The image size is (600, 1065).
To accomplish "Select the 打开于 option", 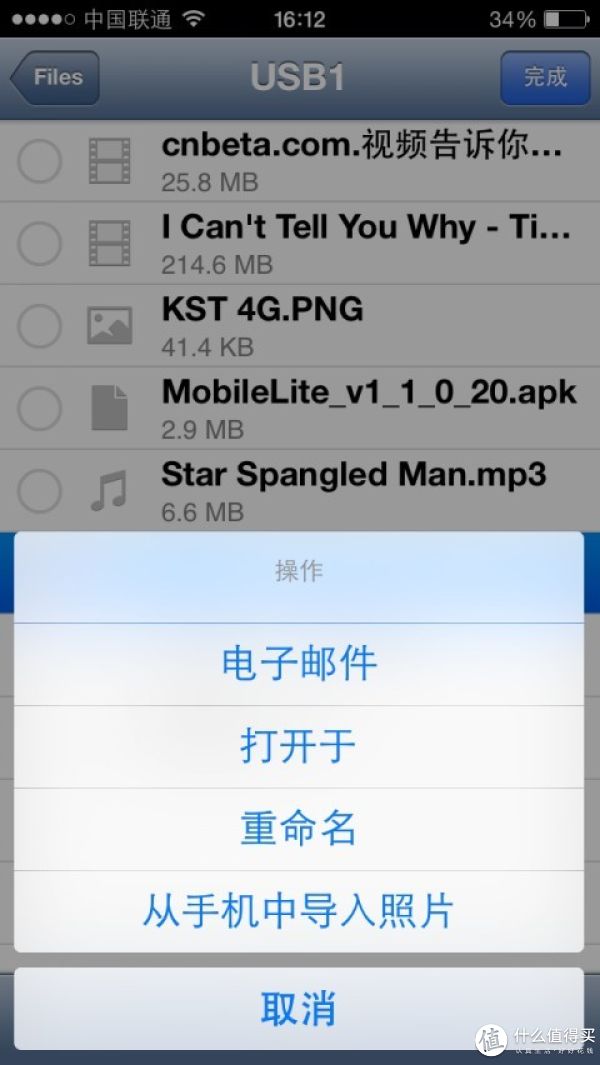I will coord(299,747).
